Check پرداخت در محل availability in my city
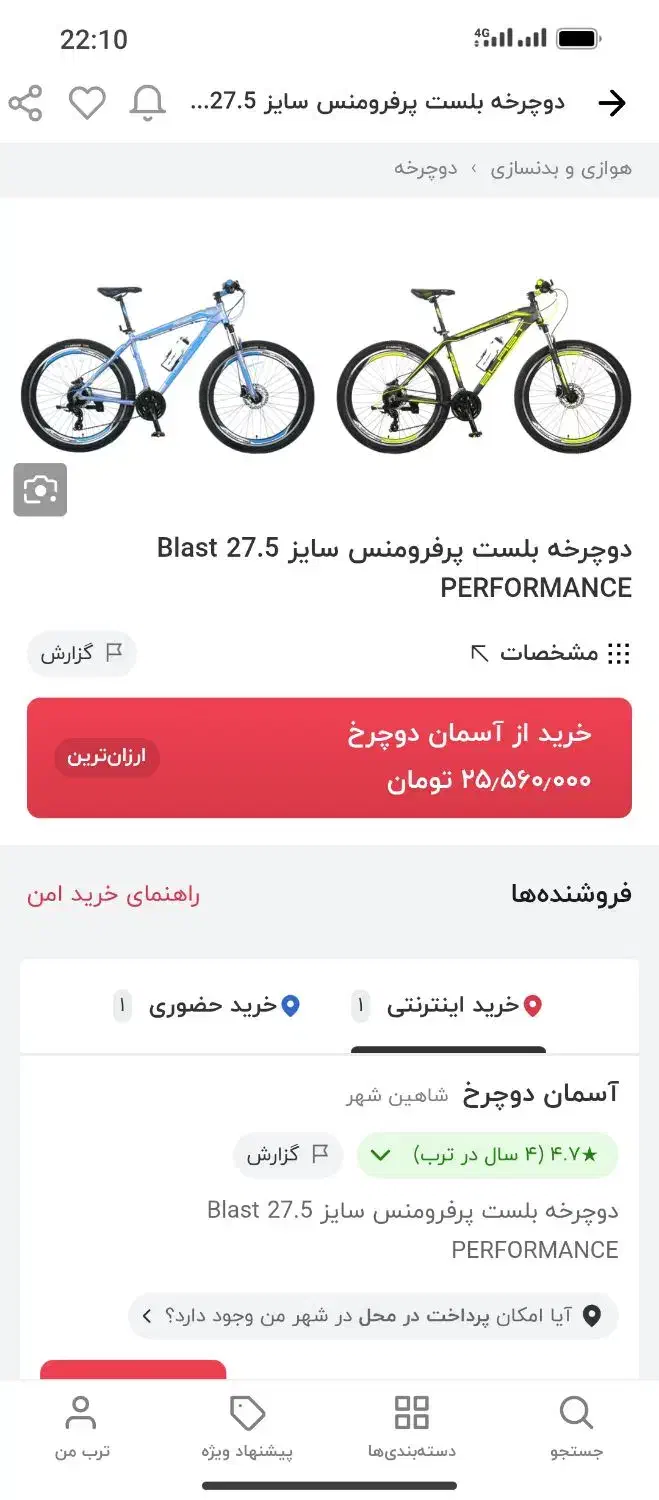This screenshot has width=659, height=1500. point(373,1316)
